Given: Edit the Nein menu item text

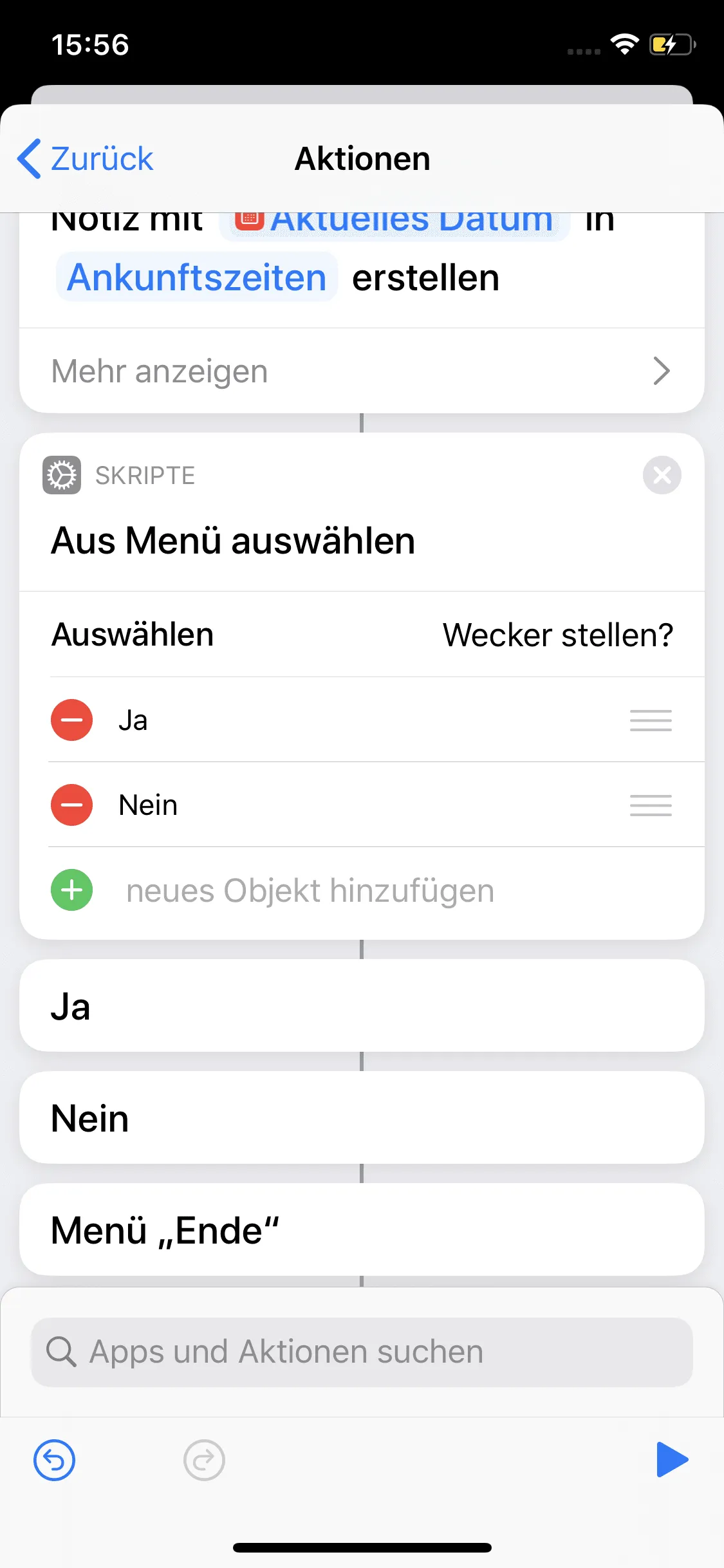Looking at the screenshot, I should pos(149,805).
